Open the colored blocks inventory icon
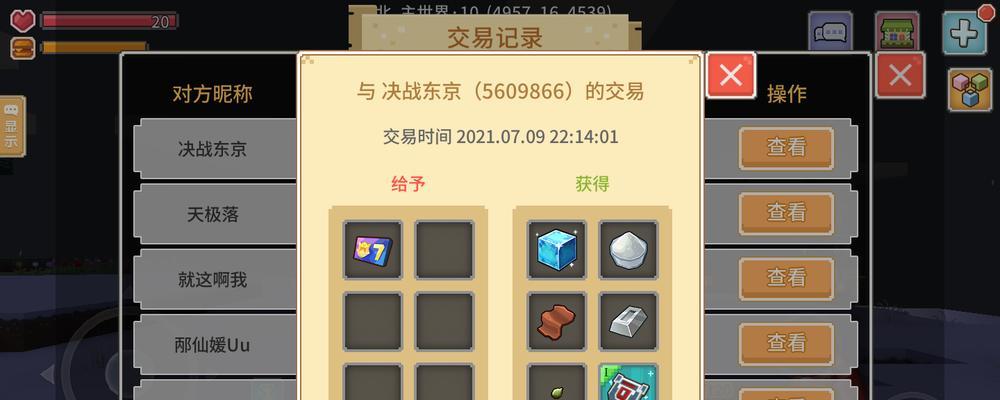The width and height of the screenshot is (1000, 400). pyautogui.click(x=969, y=90)
